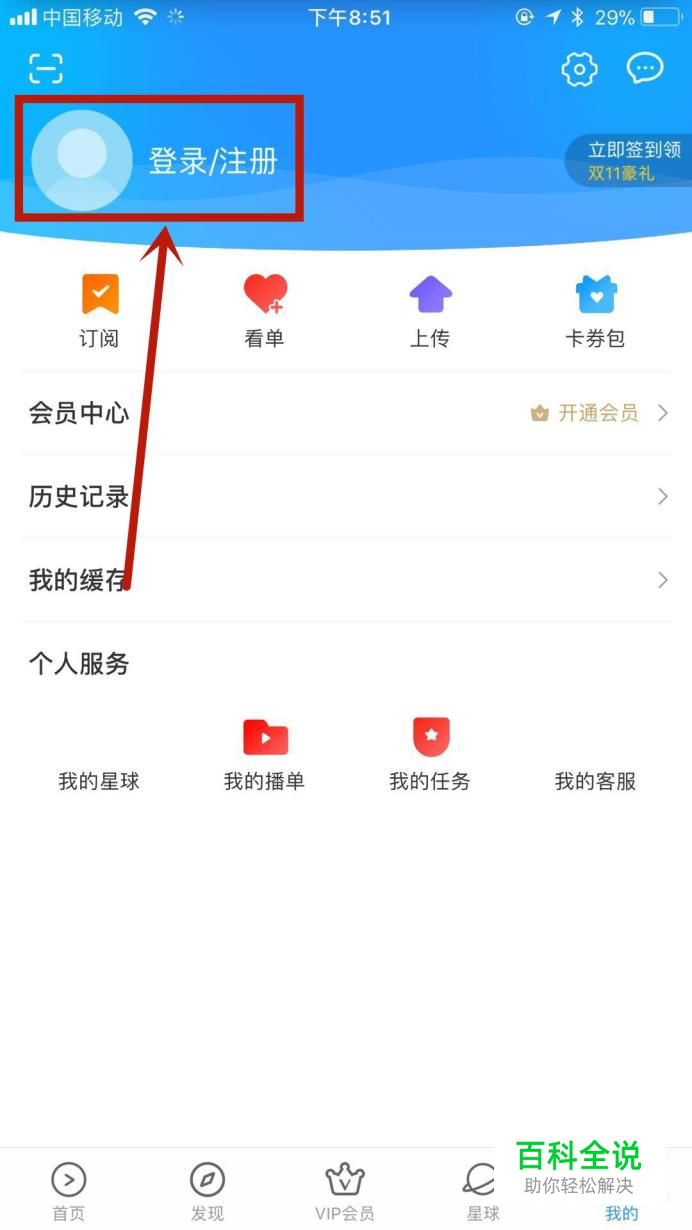692x1230 pixels.
Task: Open 我的缓存 downloads
Action: pyautogui.click(x=346, y=580)
